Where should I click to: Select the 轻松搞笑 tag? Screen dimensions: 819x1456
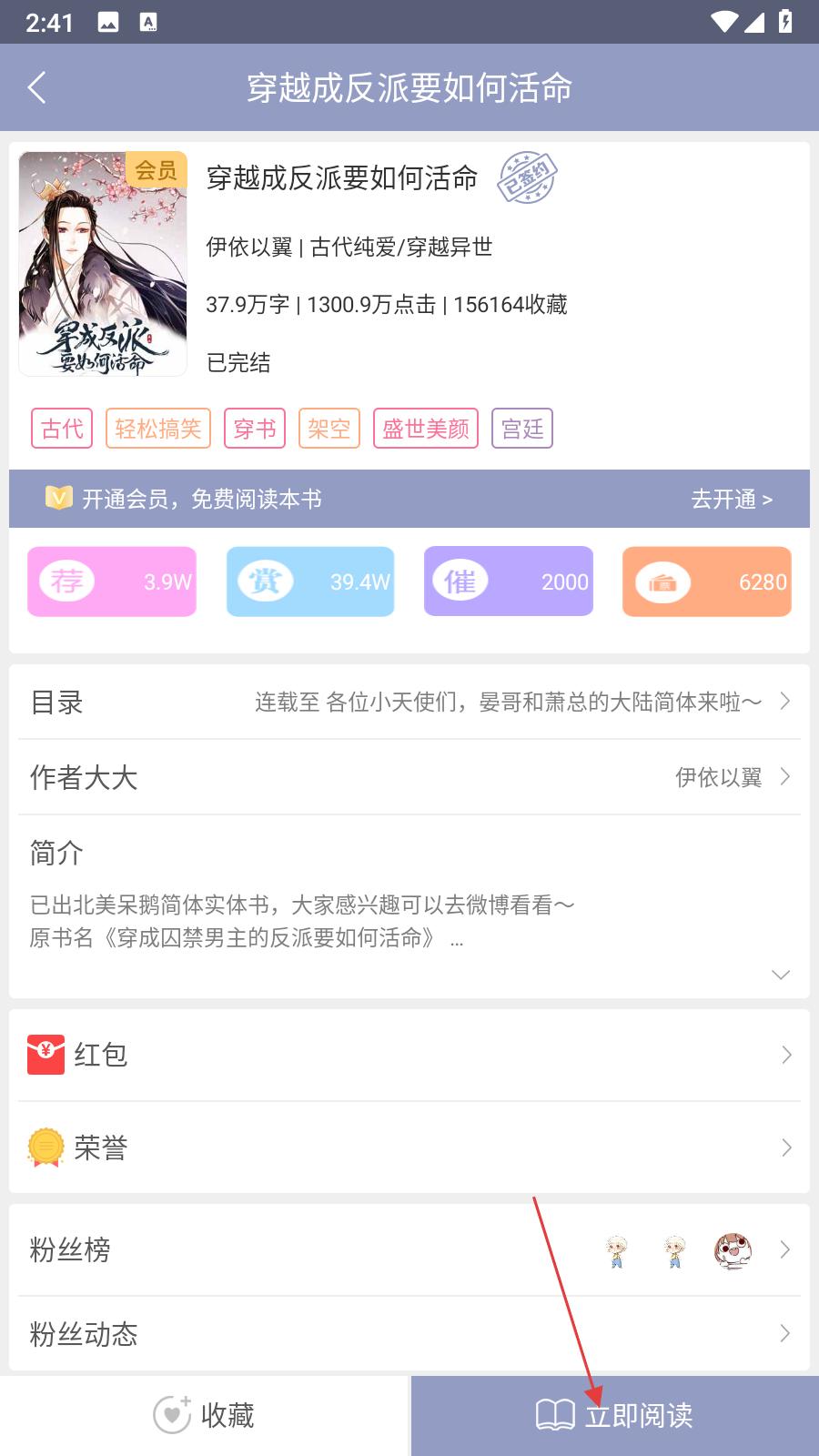point(157,429)
